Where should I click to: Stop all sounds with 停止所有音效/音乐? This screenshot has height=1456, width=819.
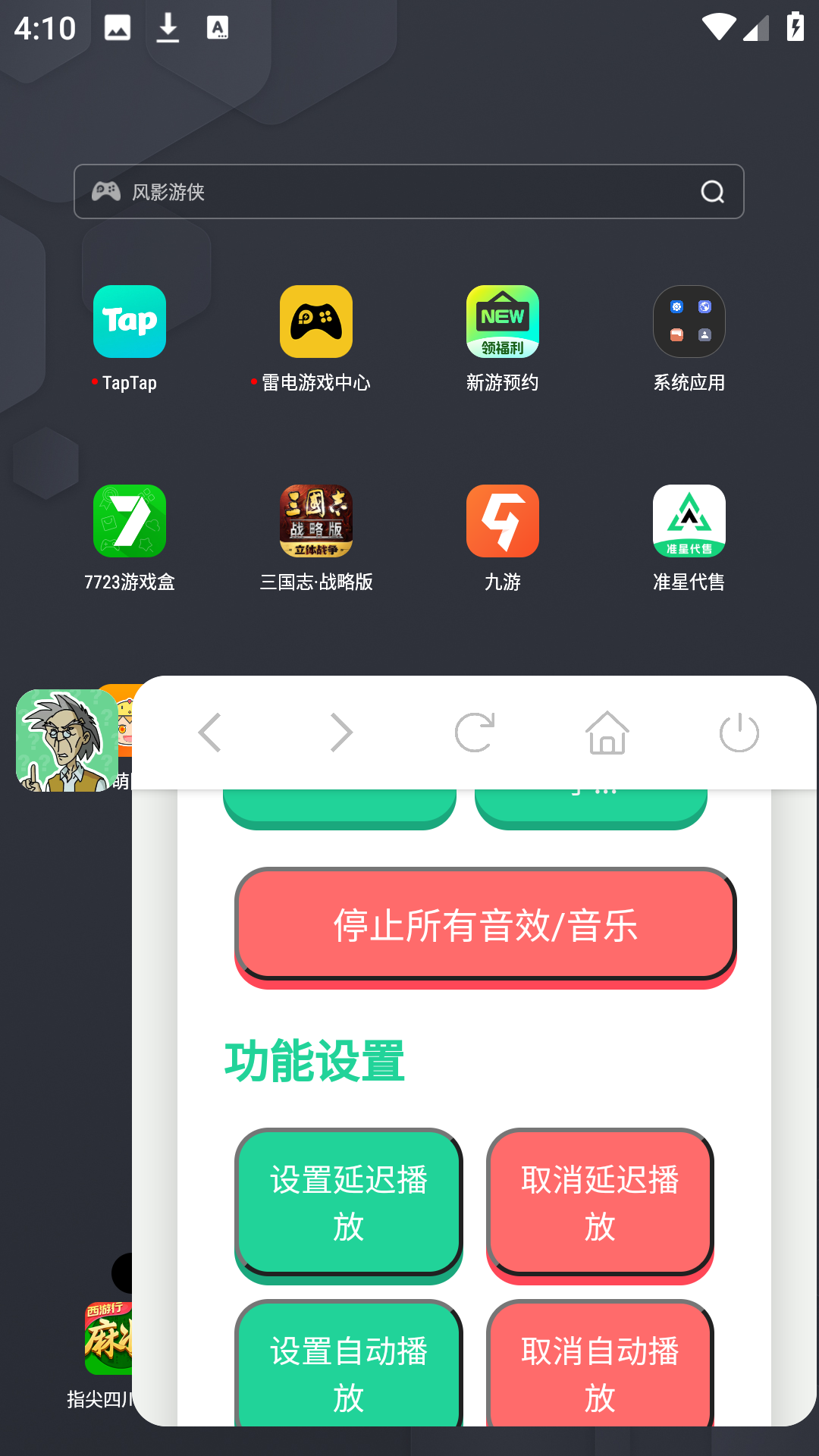(485, 925)
